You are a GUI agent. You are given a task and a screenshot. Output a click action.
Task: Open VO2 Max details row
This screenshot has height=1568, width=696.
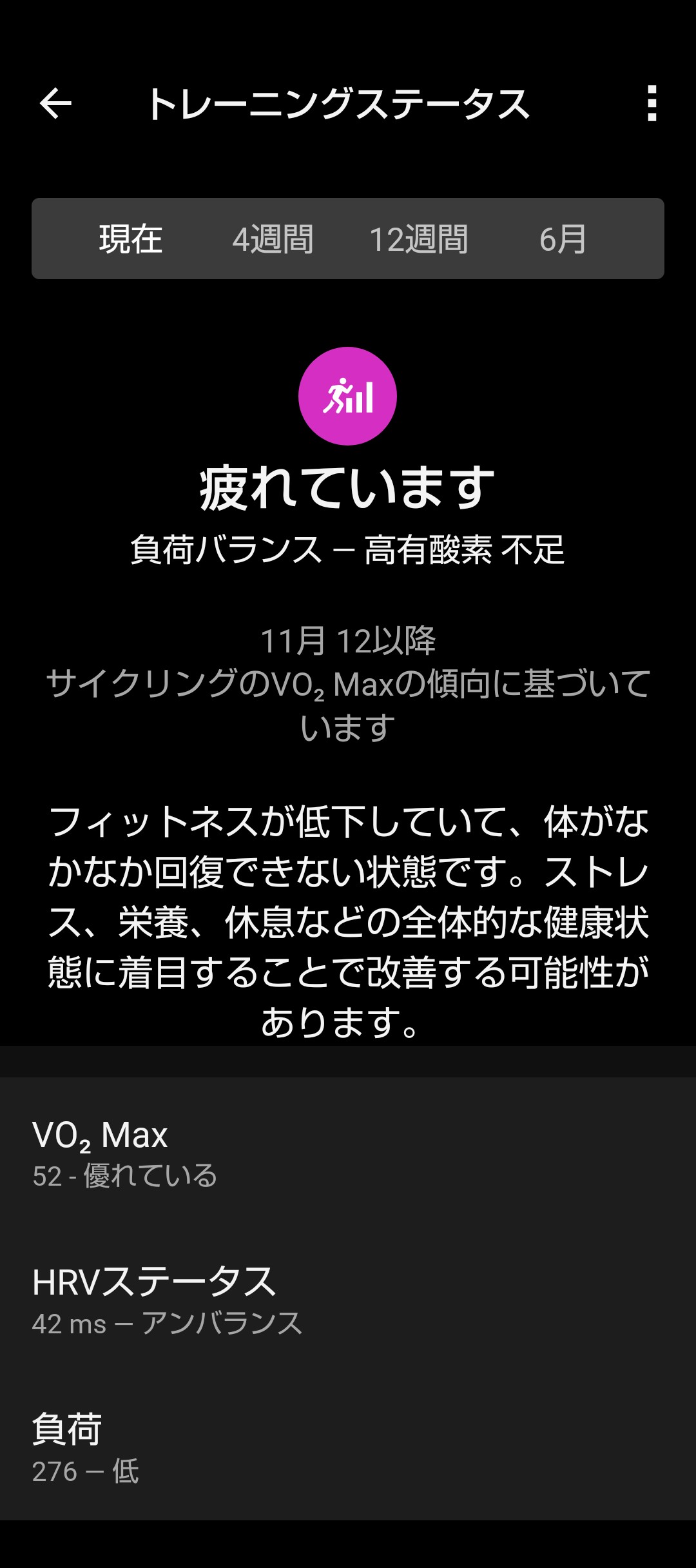point(348,1154)
